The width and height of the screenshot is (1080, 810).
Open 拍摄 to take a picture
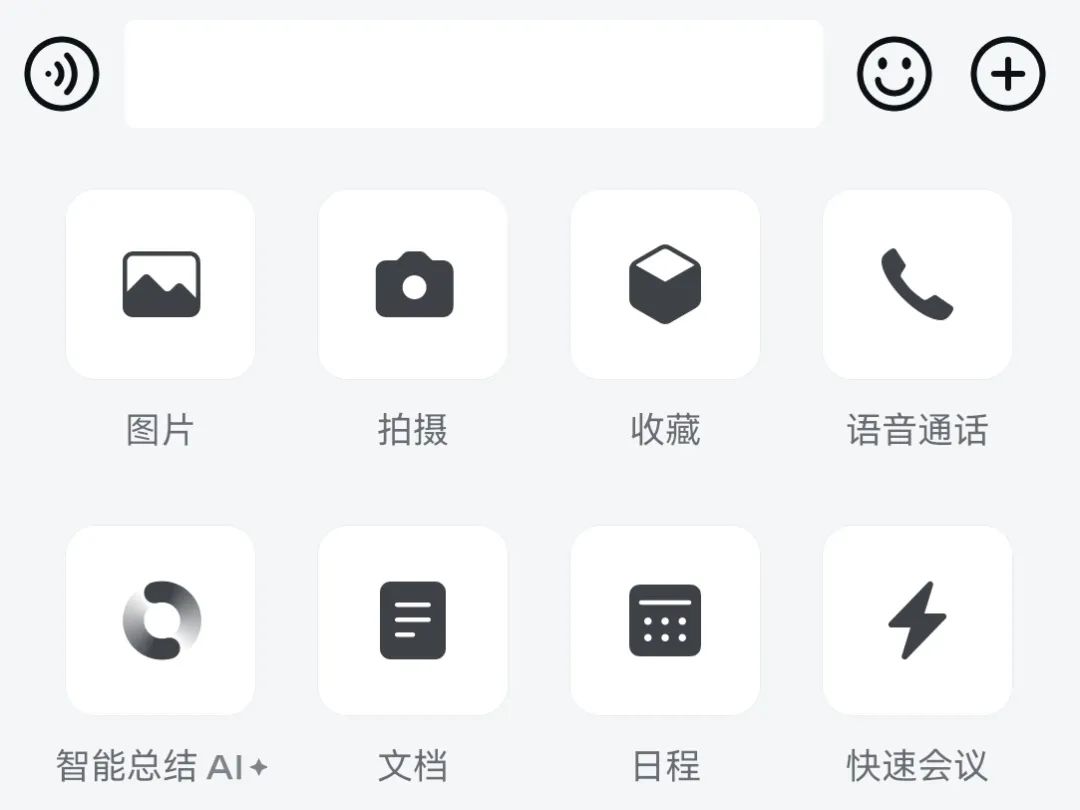tap(413, 284)
